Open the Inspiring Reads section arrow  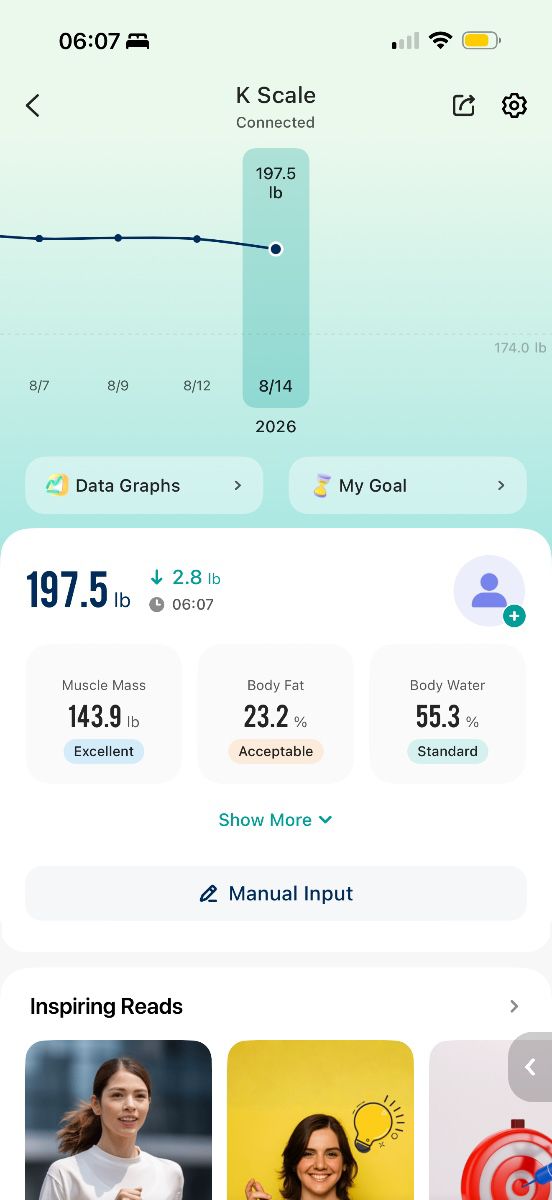point(514,1007)
